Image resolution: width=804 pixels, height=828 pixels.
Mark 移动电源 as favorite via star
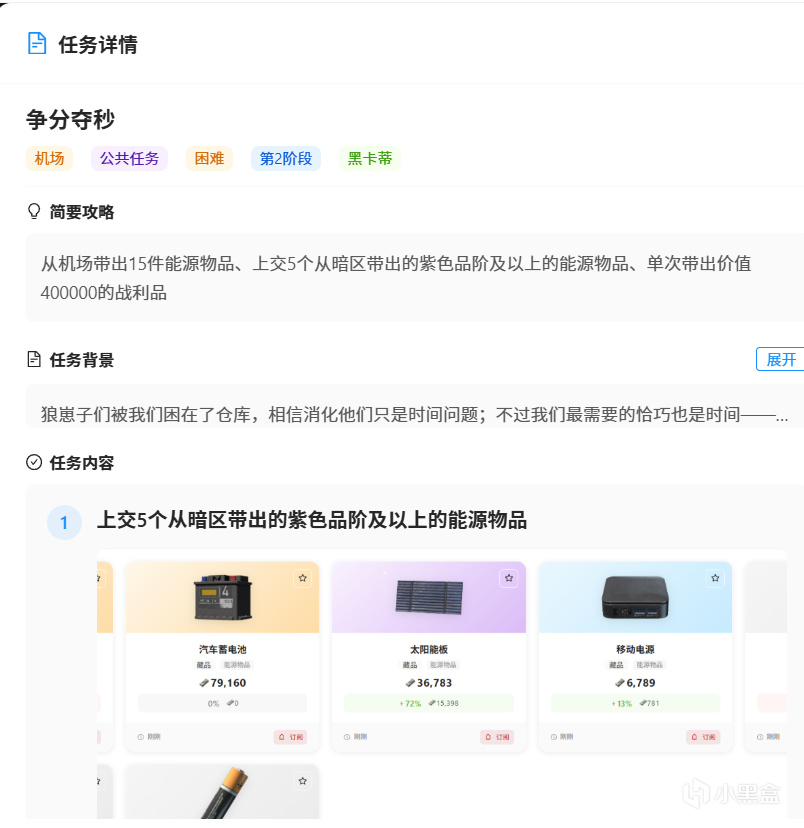[714, 578]
